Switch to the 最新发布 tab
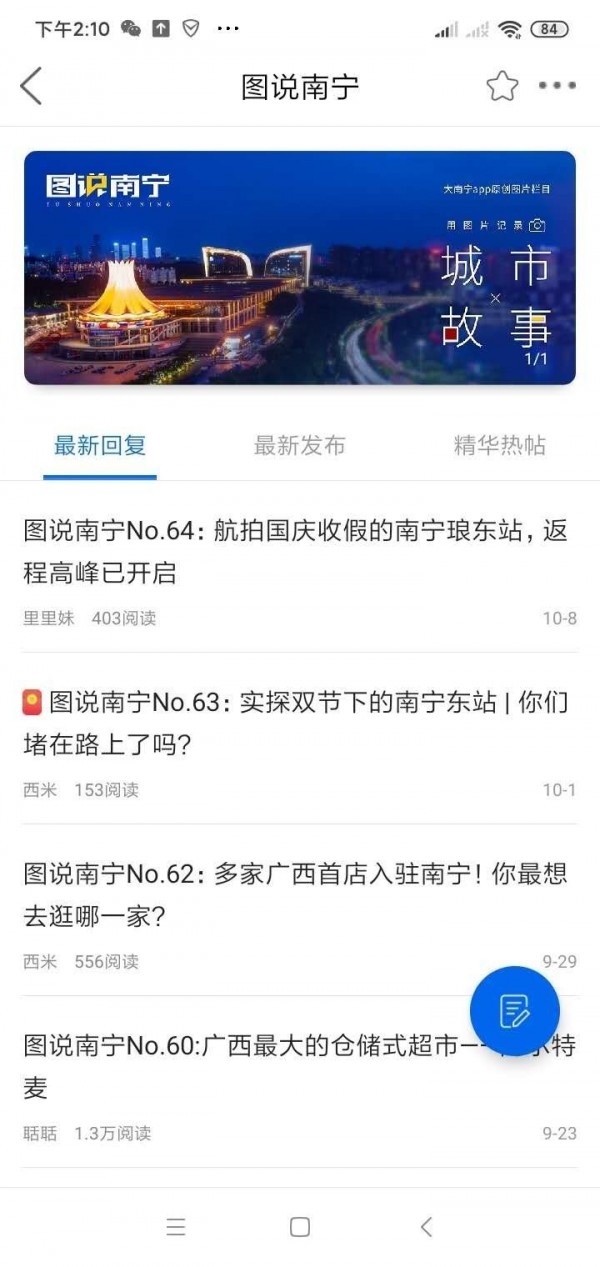The image size is (600, 1267). click(x=300, y=446)
